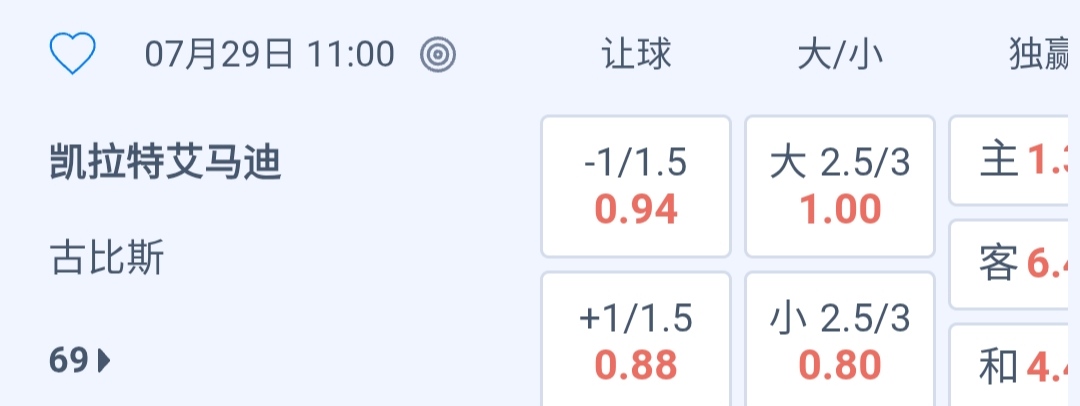Image resolution: width=1080 pixels, height=406 pixels.
Task: Bet on 大 2.5/3 at 1.00
Action: (x=840, y=186)
